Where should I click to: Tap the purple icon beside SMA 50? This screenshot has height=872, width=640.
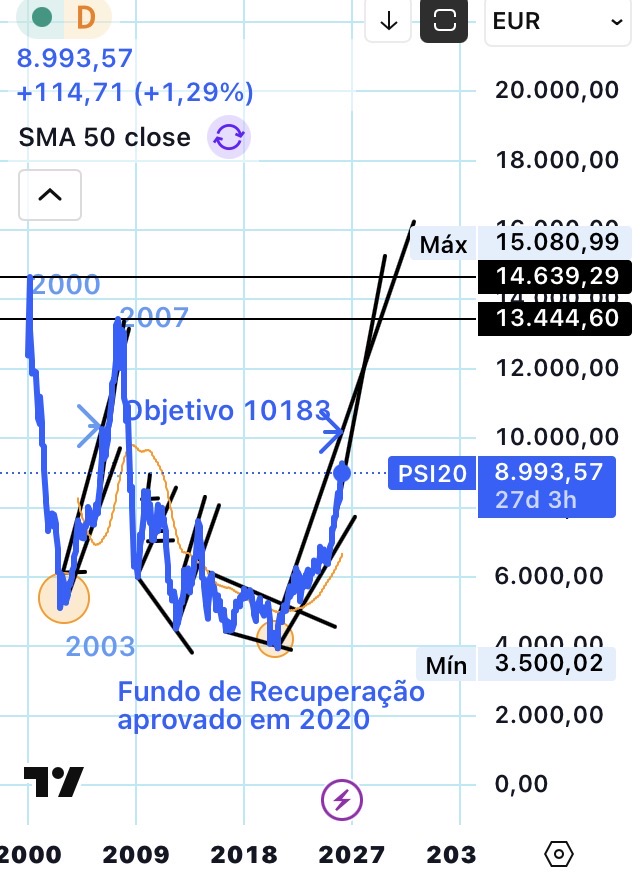(x=229, y=138)
